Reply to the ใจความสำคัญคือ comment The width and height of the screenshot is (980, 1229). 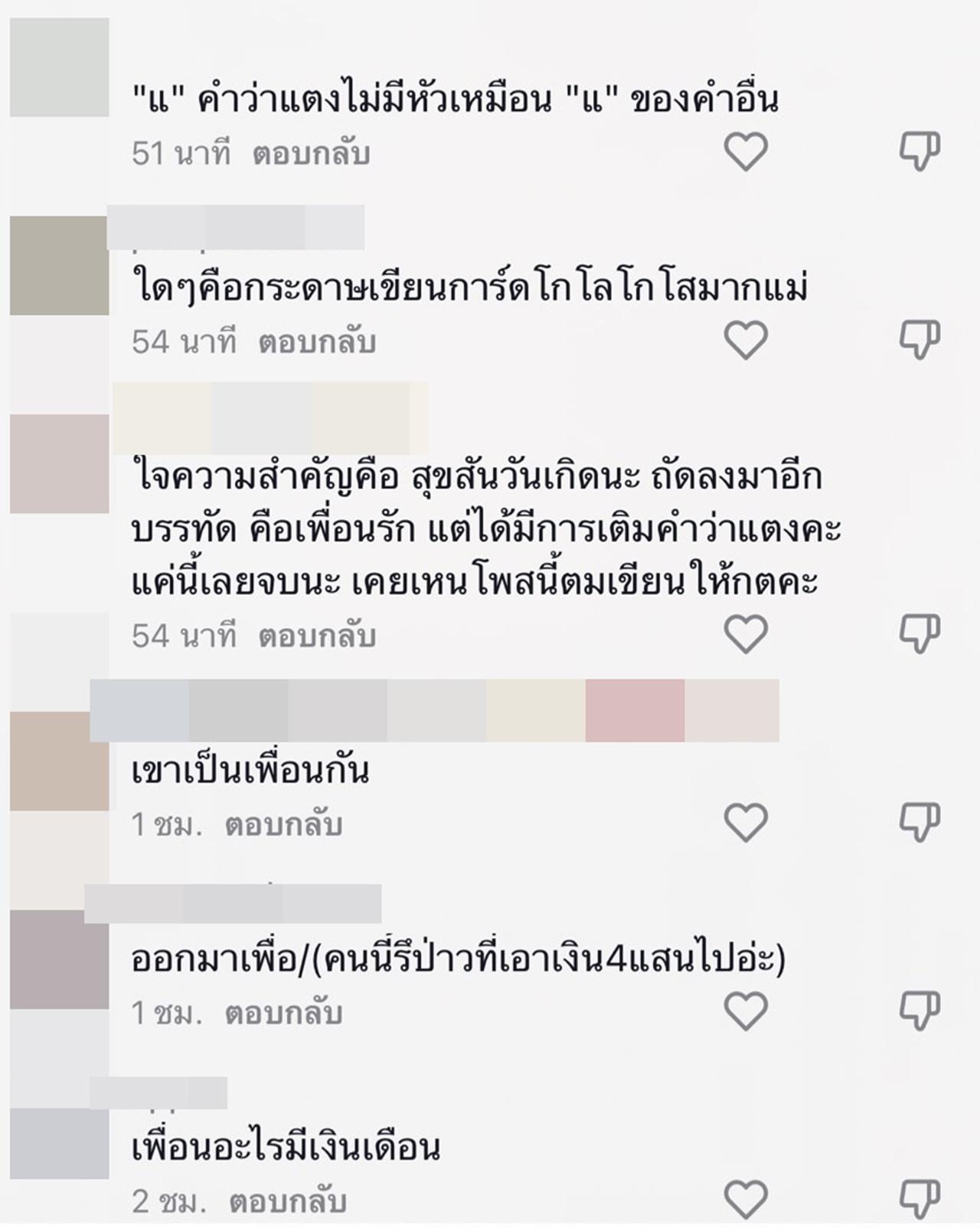pyautogui.click(x=317, y=636)
